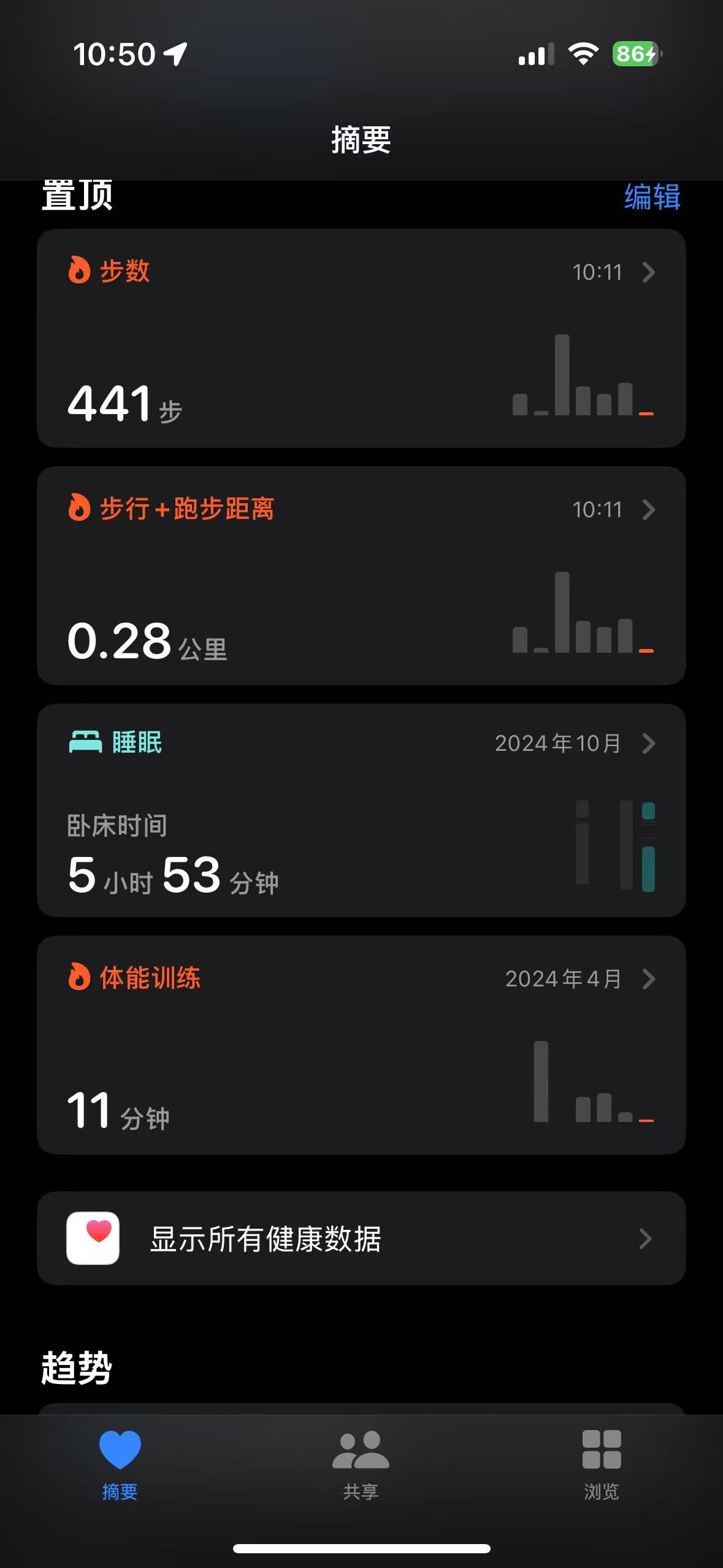Open the 步数 step count card

click(361, 338)
